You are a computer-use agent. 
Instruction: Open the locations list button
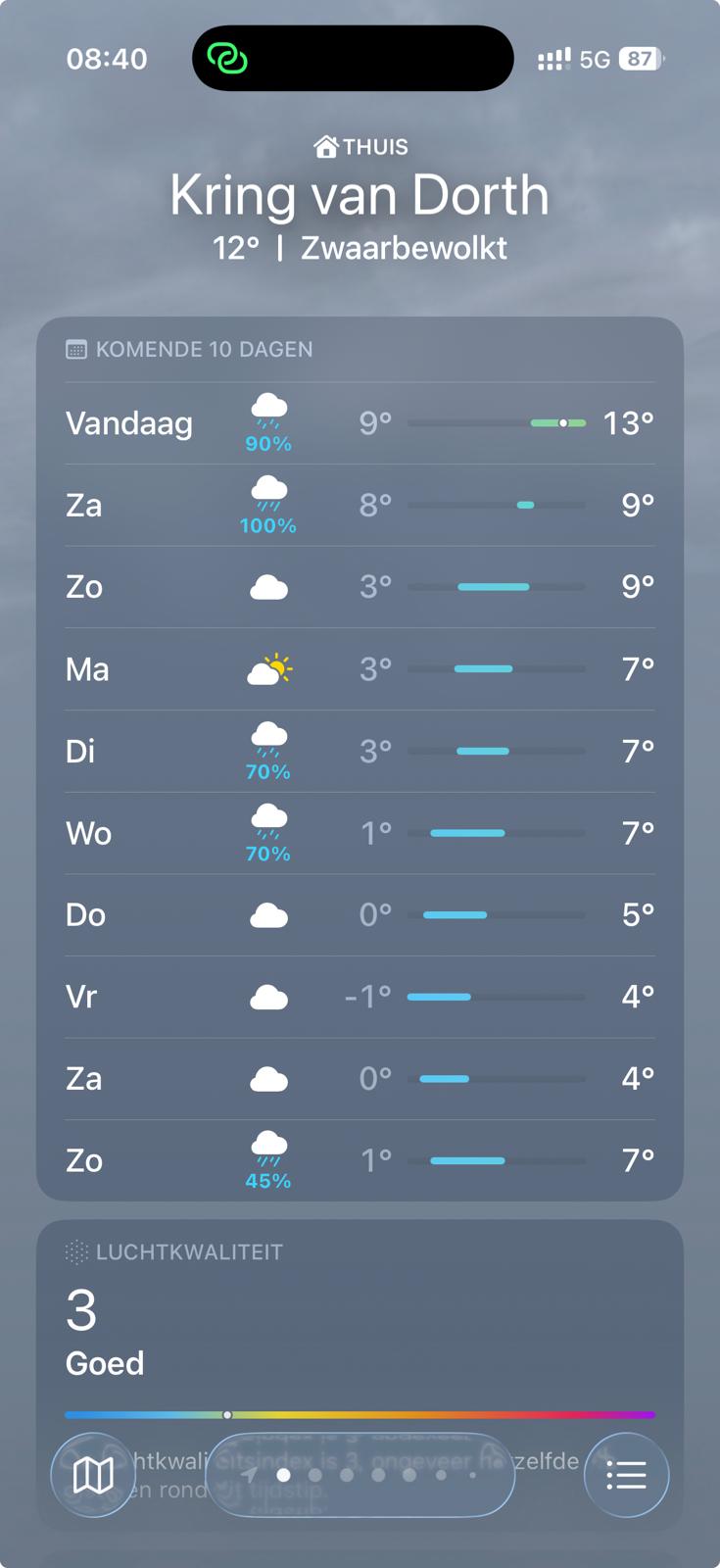click(626, 1475)
